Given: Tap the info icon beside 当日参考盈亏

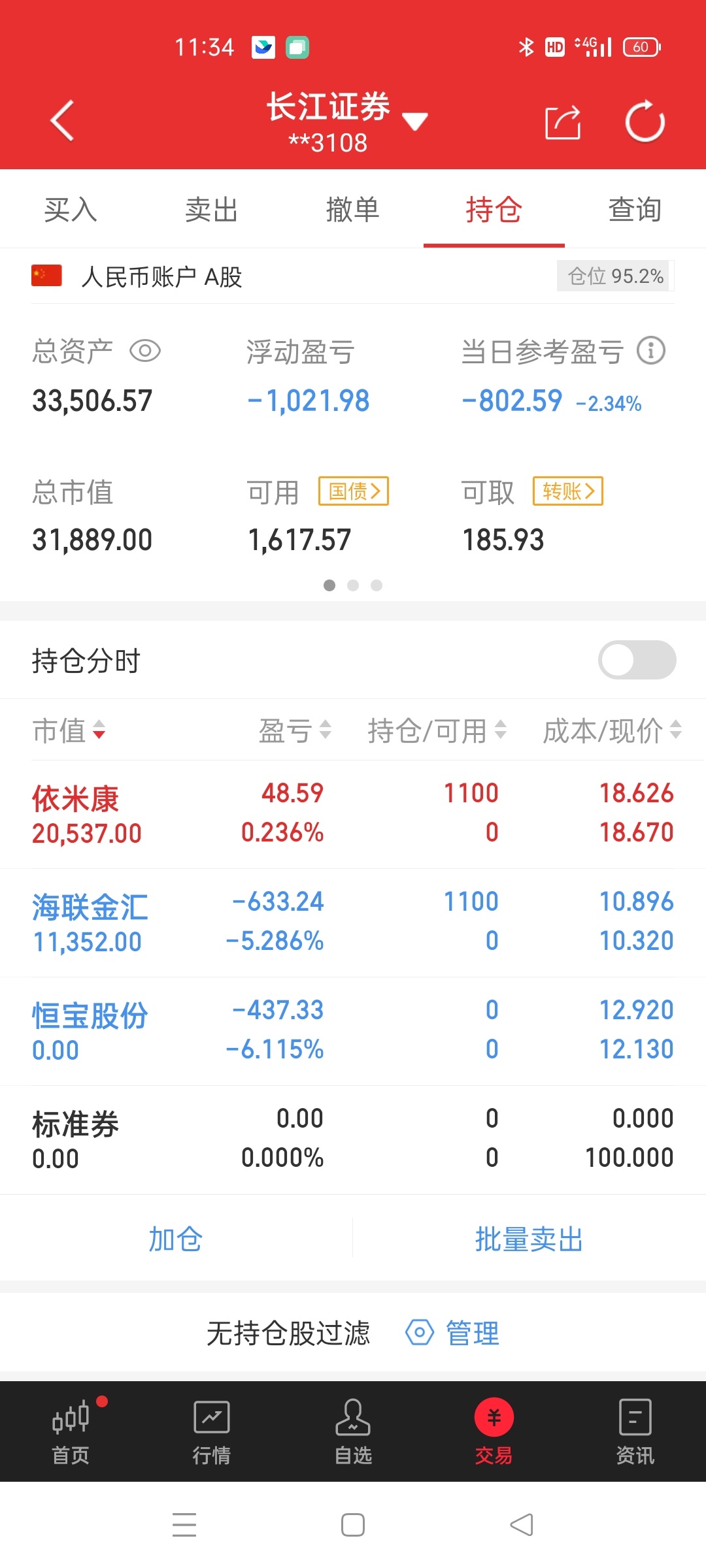Looking at the screenshot, I should 651,351.
